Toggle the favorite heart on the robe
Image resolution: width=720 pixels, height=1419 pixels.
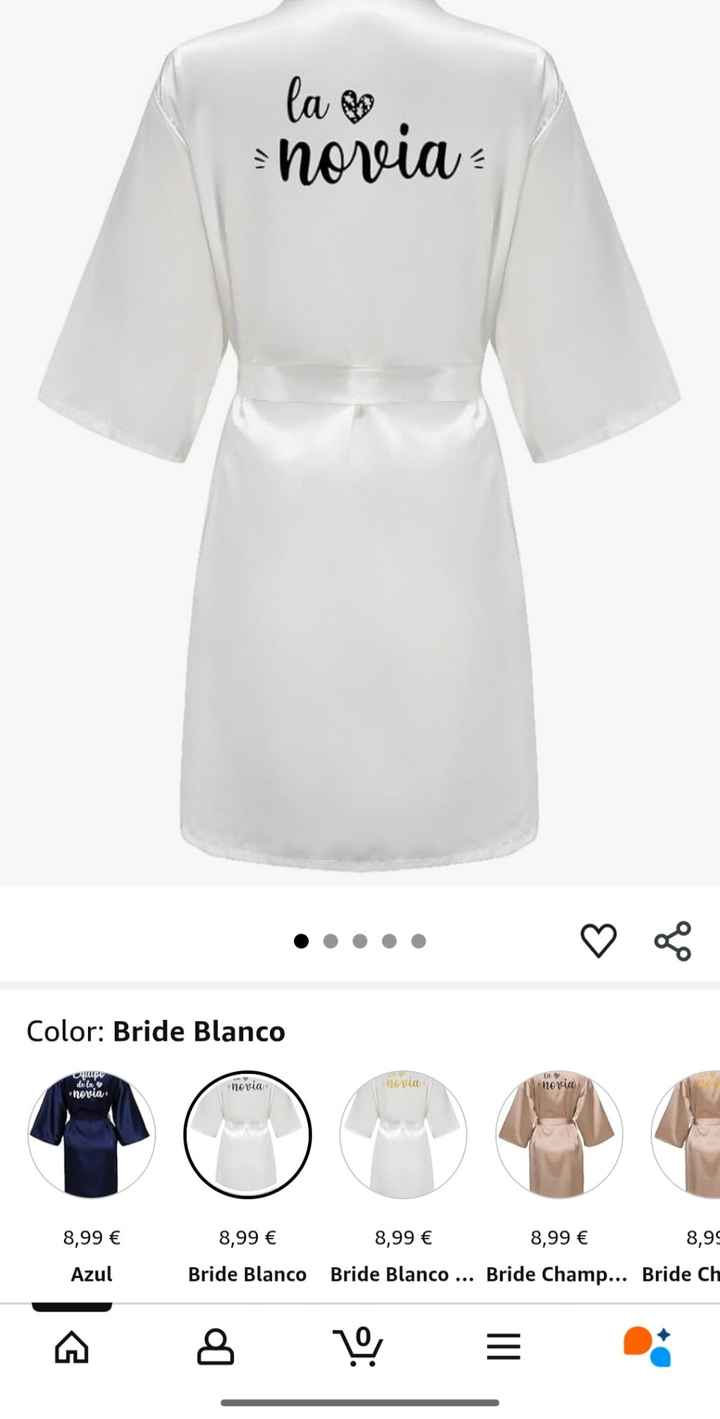[599, 938]
